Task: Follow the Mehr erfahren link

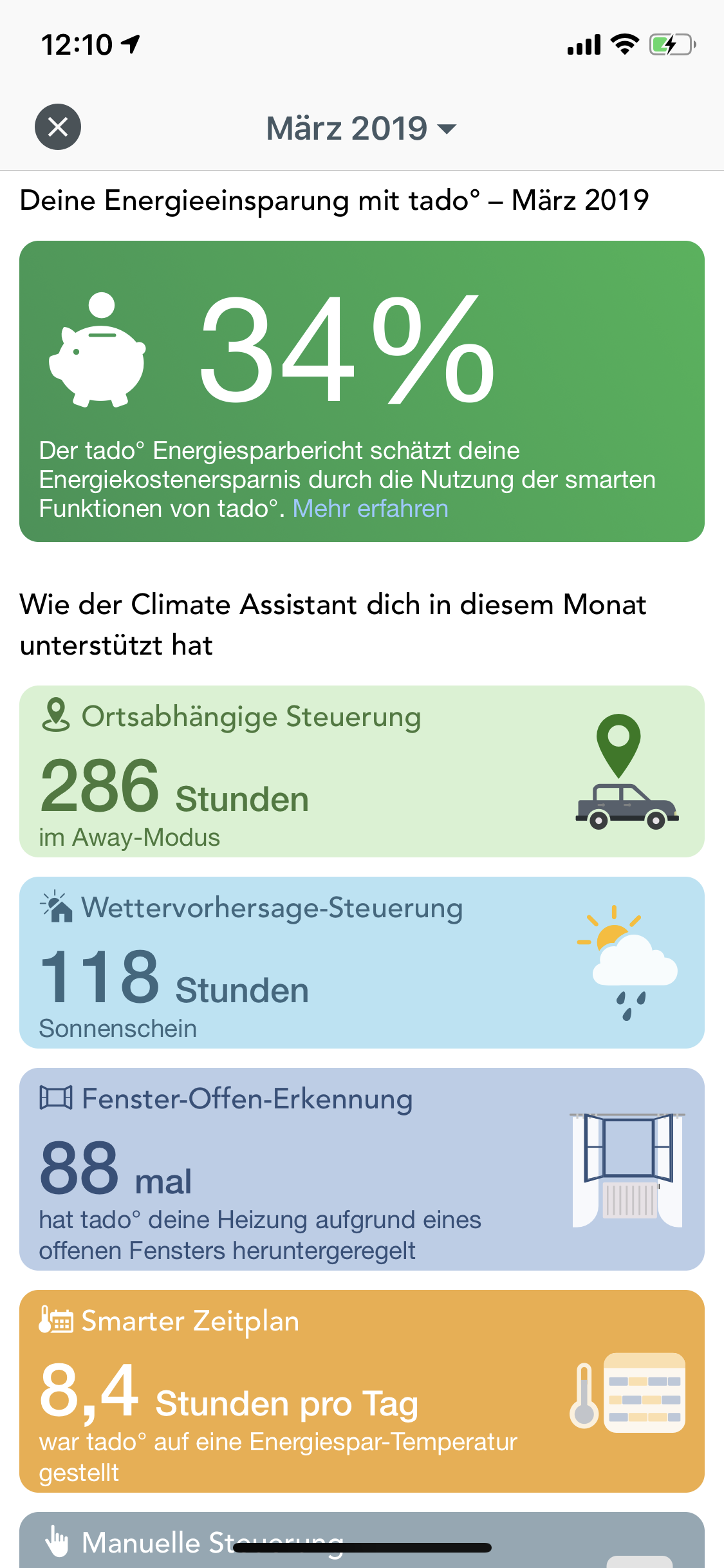Action: click(x=370, y=509)
